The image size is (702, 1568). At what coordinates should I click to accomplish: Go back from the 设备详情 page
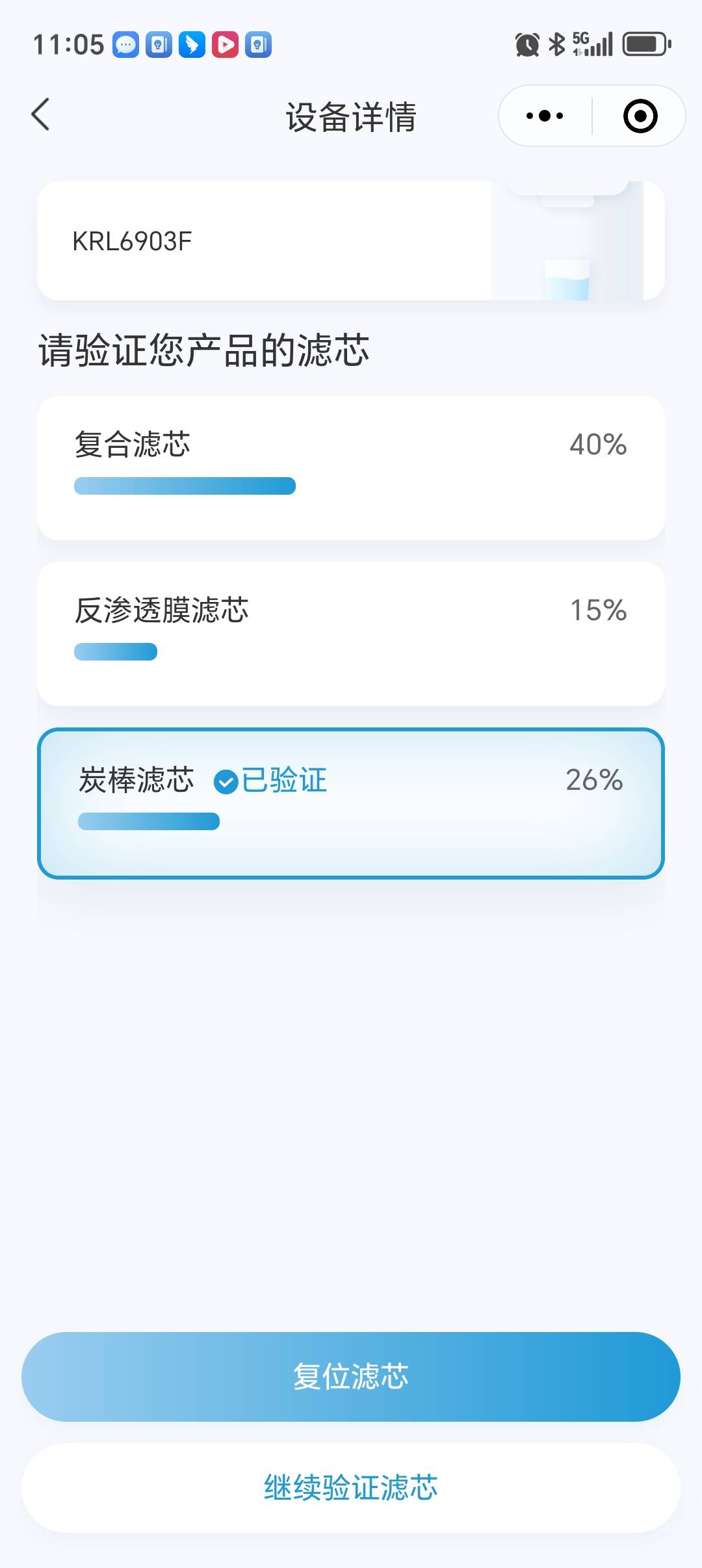tap(41, 115)
